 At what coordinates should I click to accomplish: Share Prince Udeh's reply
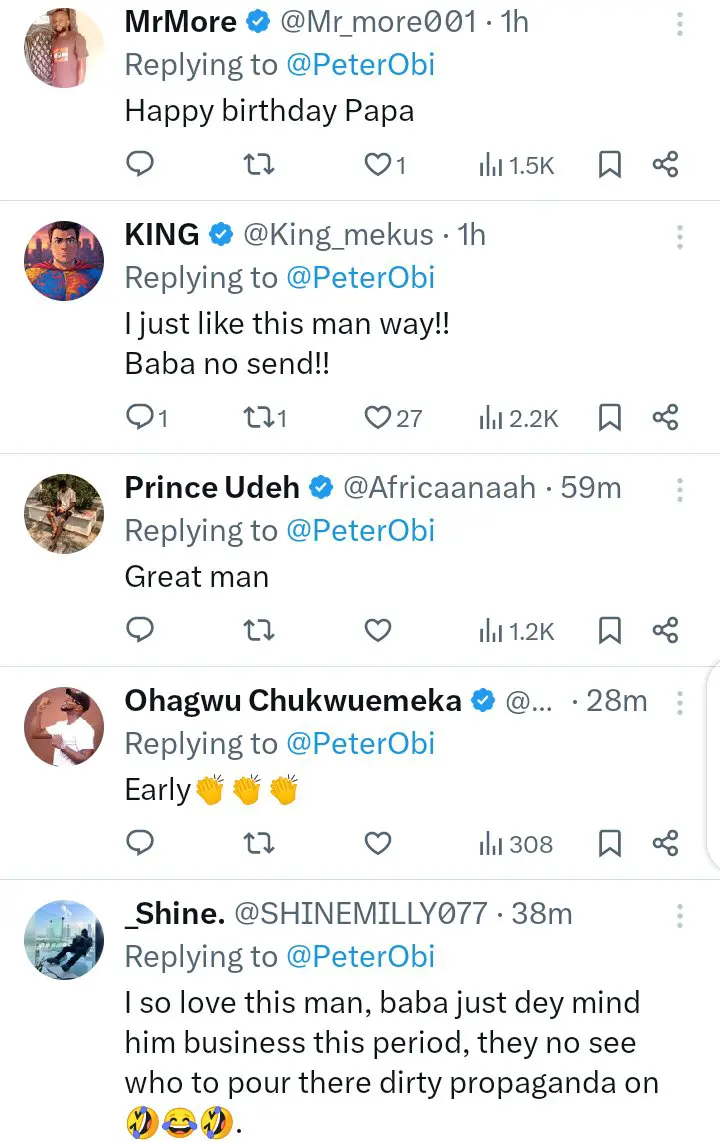pyautogui.click(x=666, y=630)
